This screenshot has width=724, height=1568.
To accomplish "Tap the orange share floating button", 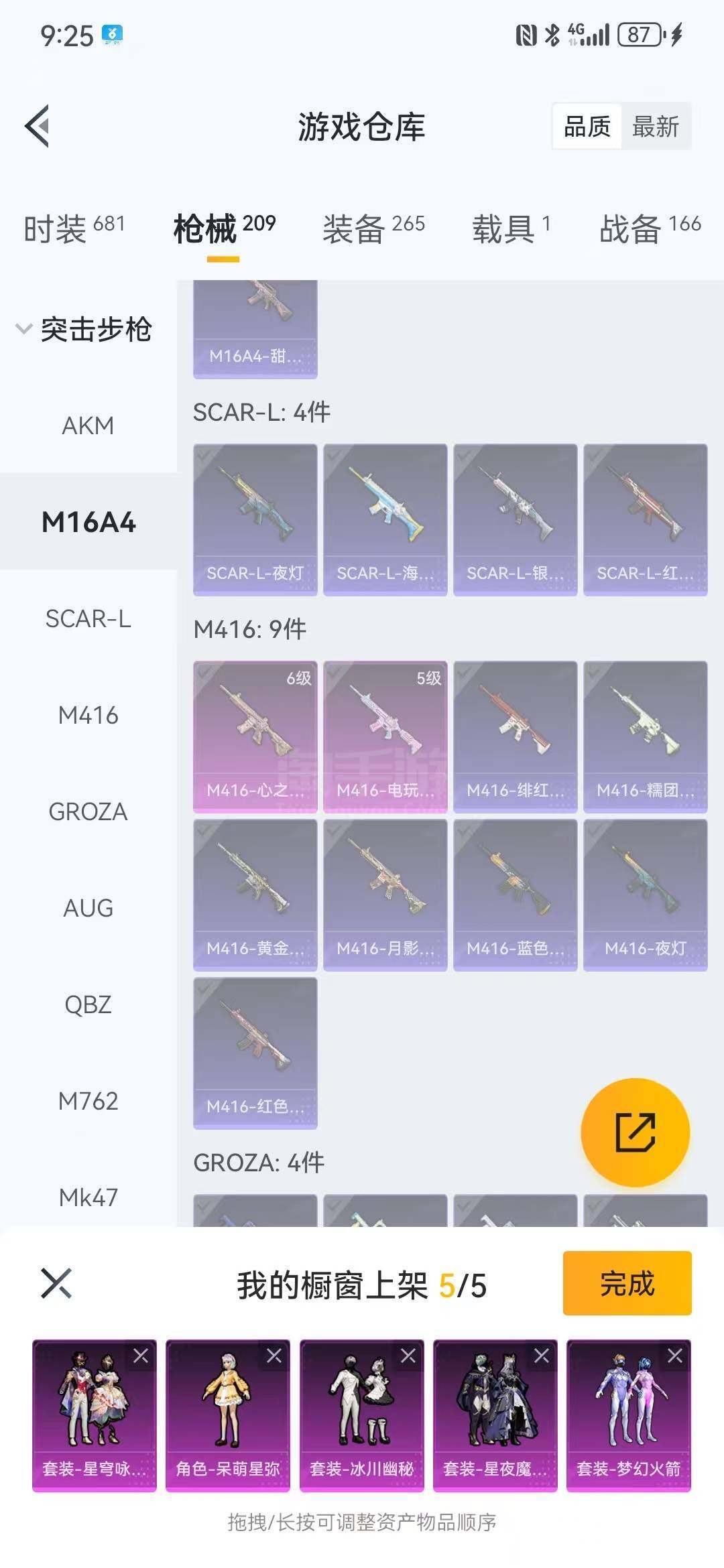I will (635, 1132).
